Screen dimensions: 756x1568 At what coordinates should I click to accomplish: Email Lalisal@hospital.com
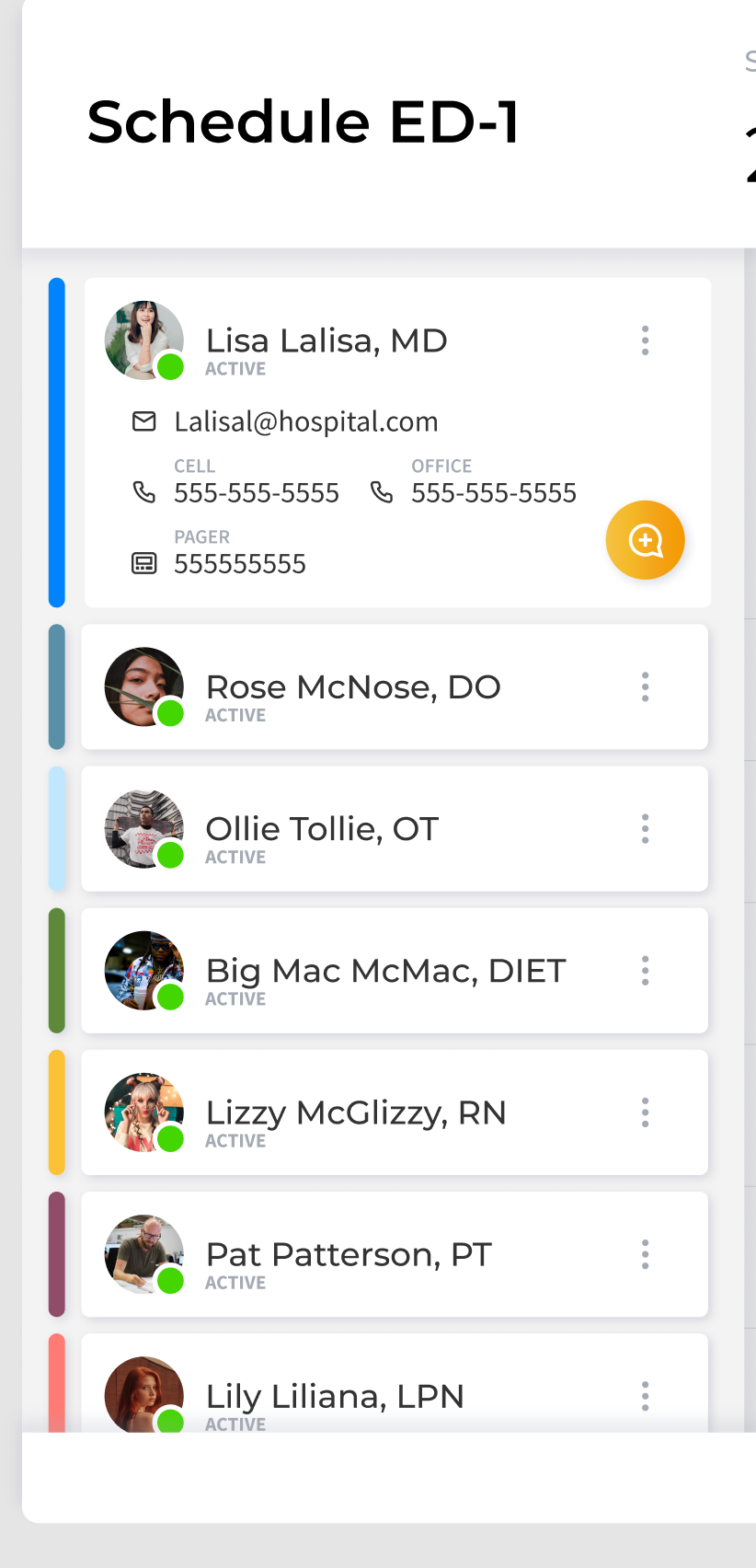(305, 422)
